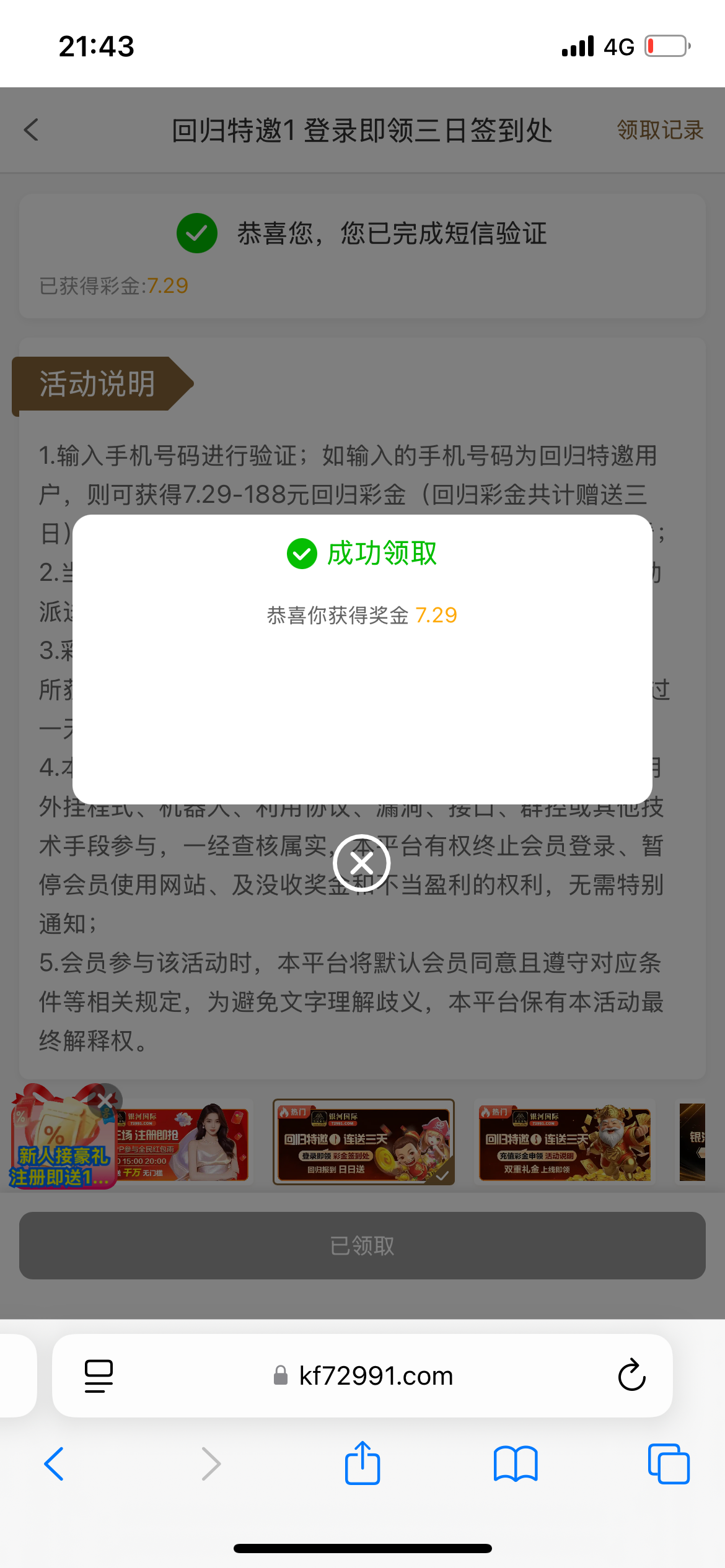Image resolution: width=725 pixels, height=1568 pixels.
Task: Go back from the sign-in page
Action: point(32,130)
